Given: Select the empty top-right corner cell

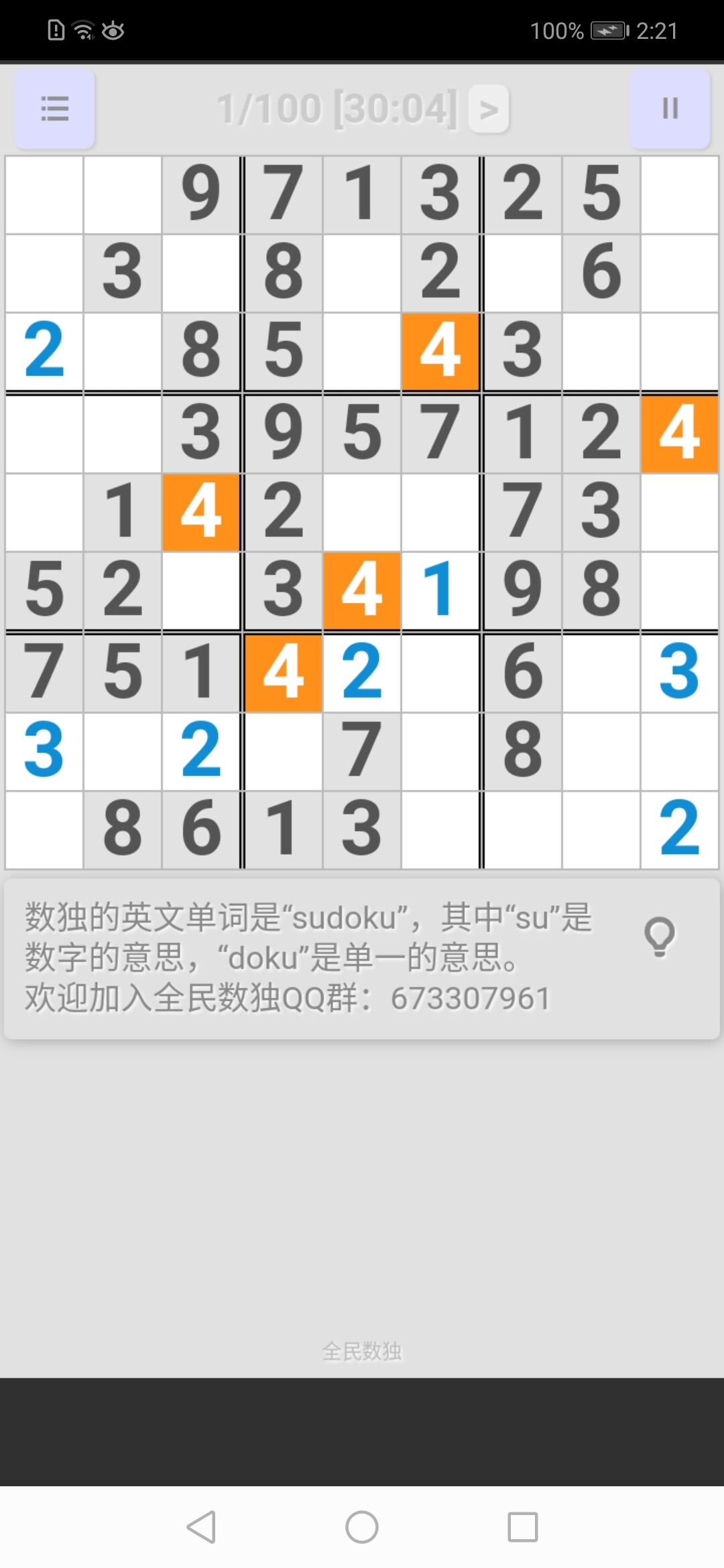Looking at the screenshot, I should pos(680,195).
